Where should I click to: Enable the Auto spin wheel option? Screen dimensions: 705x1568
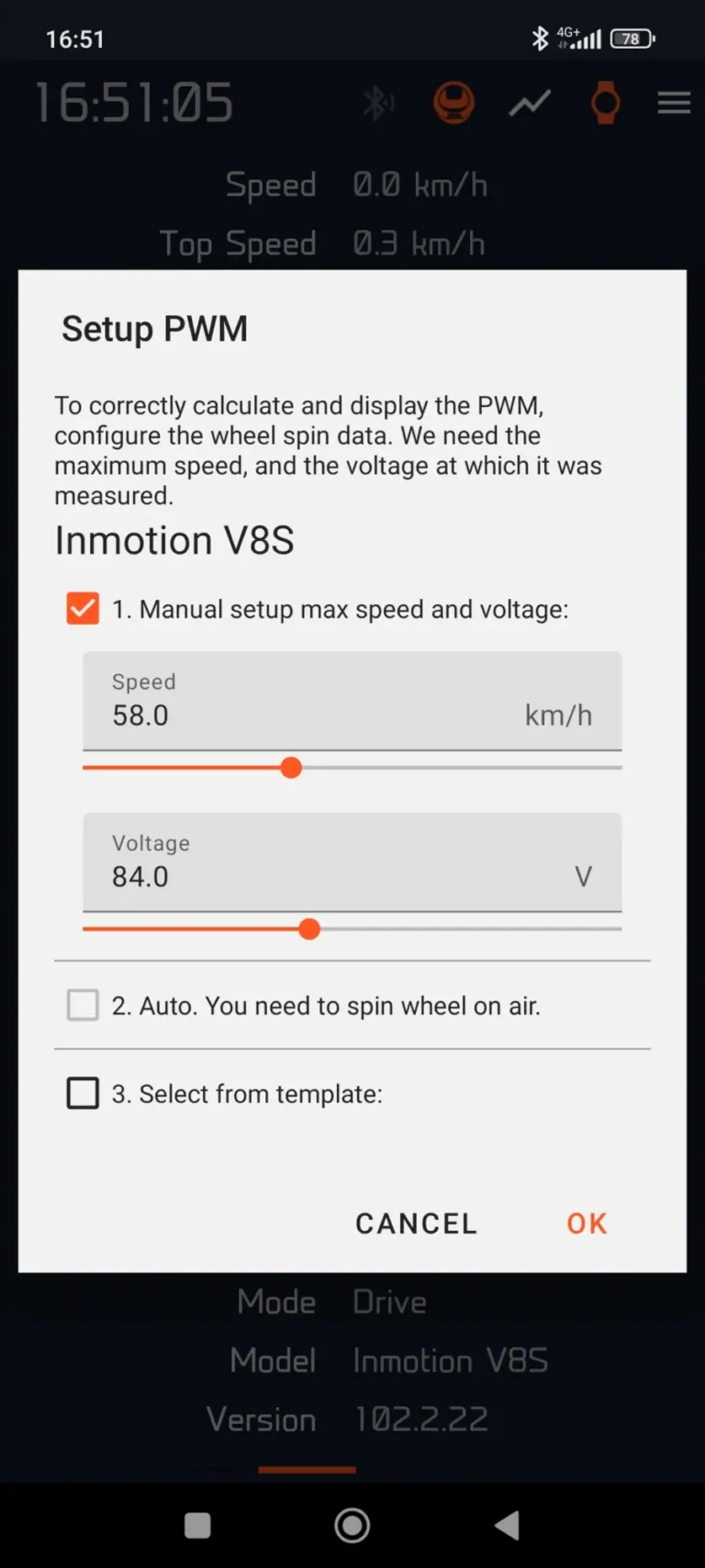point(83,1005)
